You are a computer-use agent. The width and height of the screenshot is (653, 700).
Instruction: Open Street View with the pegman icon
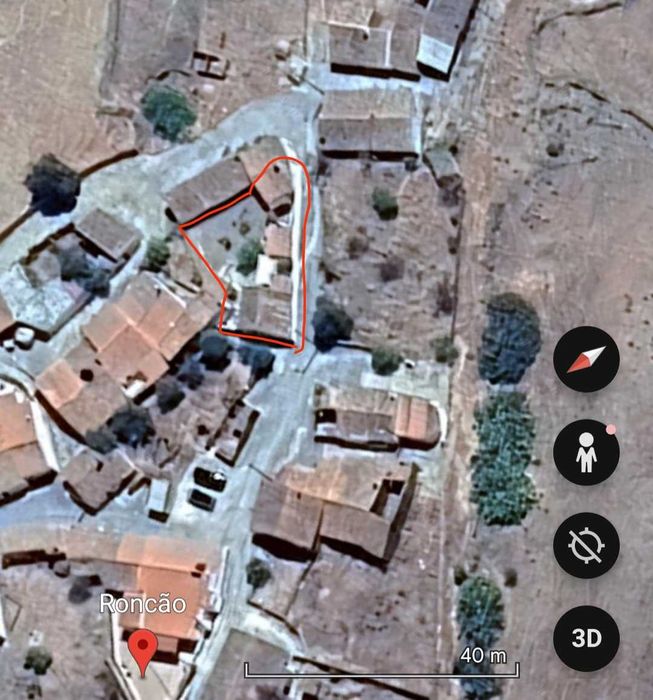(586, 452)
